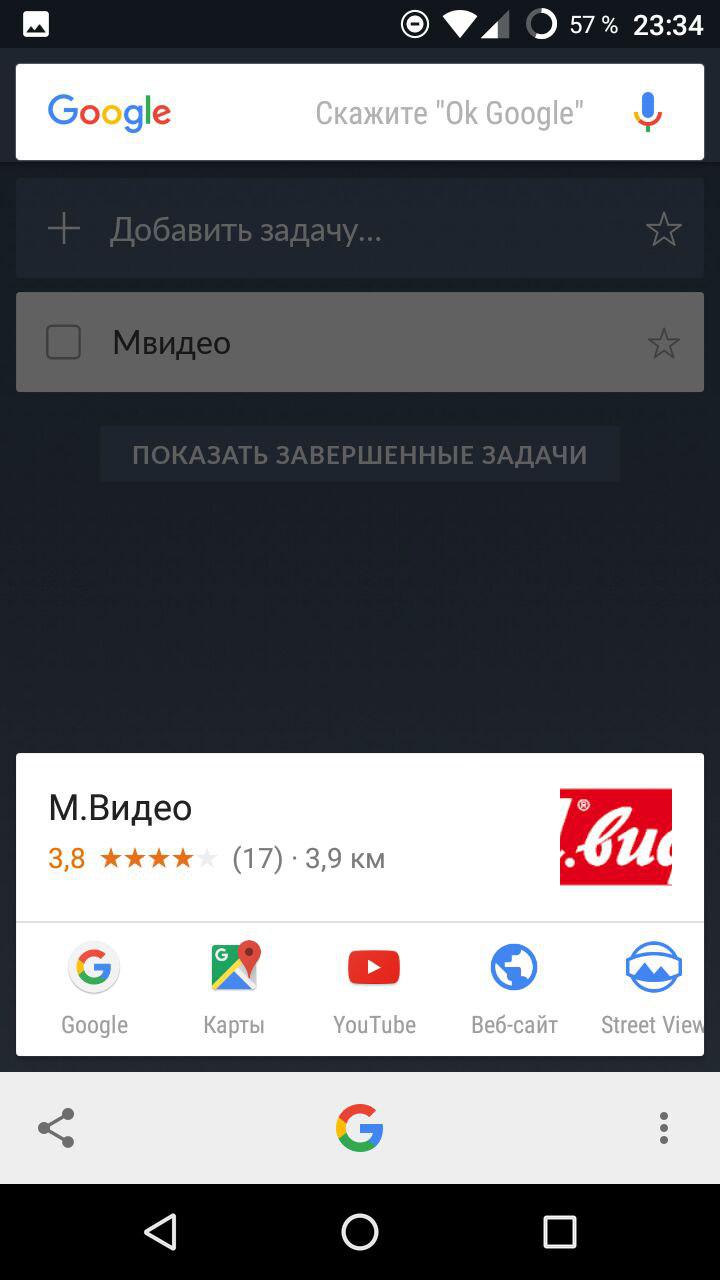The height and width of the screenshot is (1280, 720).
Task: Tap the М.Видео logo thumbnail
Action: 615,836
